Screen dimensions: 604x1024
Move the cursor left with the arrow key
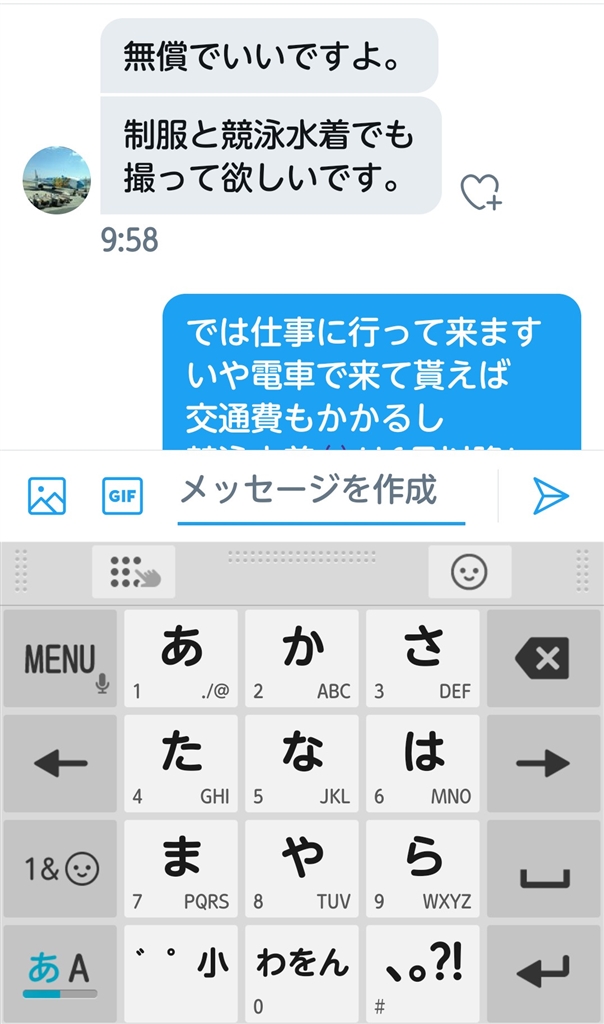61,764
